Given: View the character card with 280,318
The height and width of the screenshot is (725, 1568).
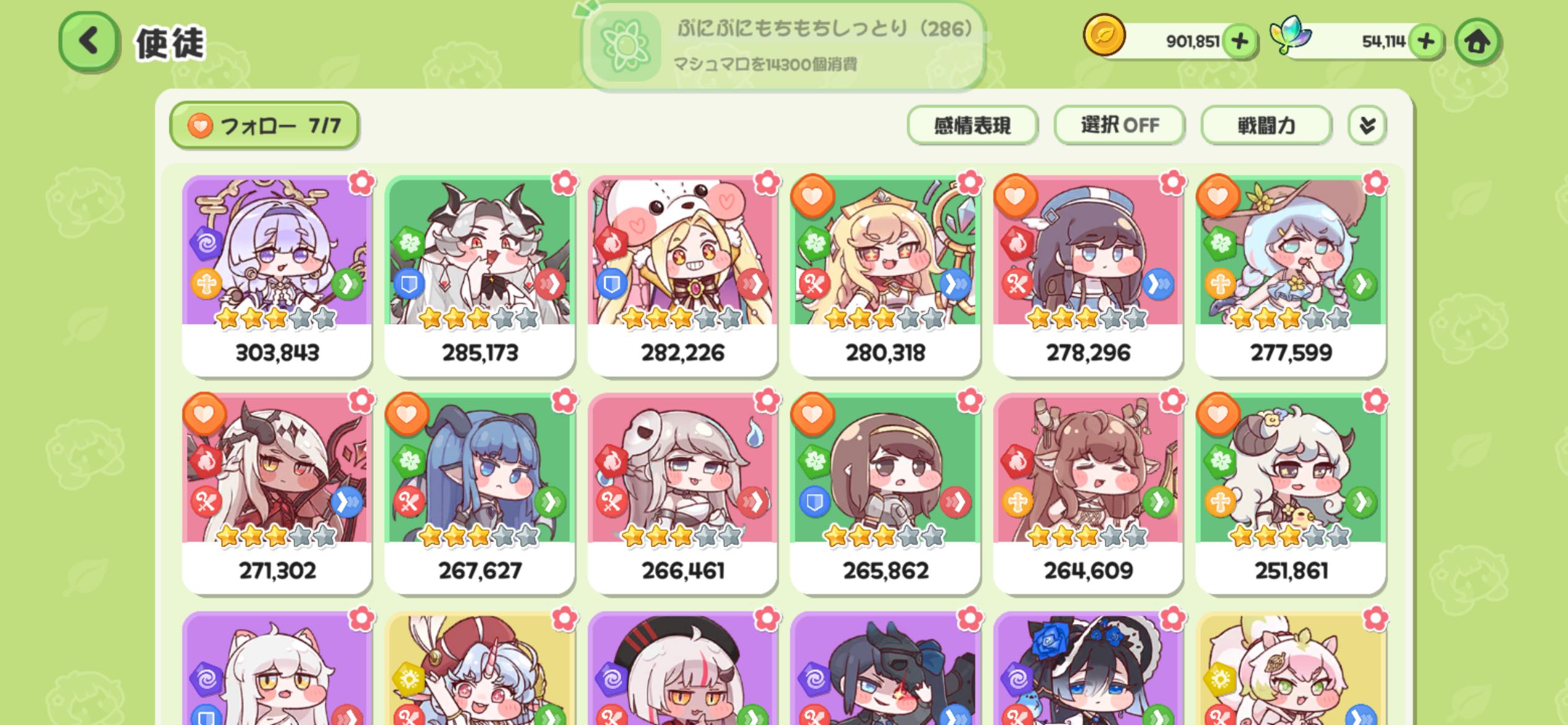Looking at the screenshot, I should (885, 276).
